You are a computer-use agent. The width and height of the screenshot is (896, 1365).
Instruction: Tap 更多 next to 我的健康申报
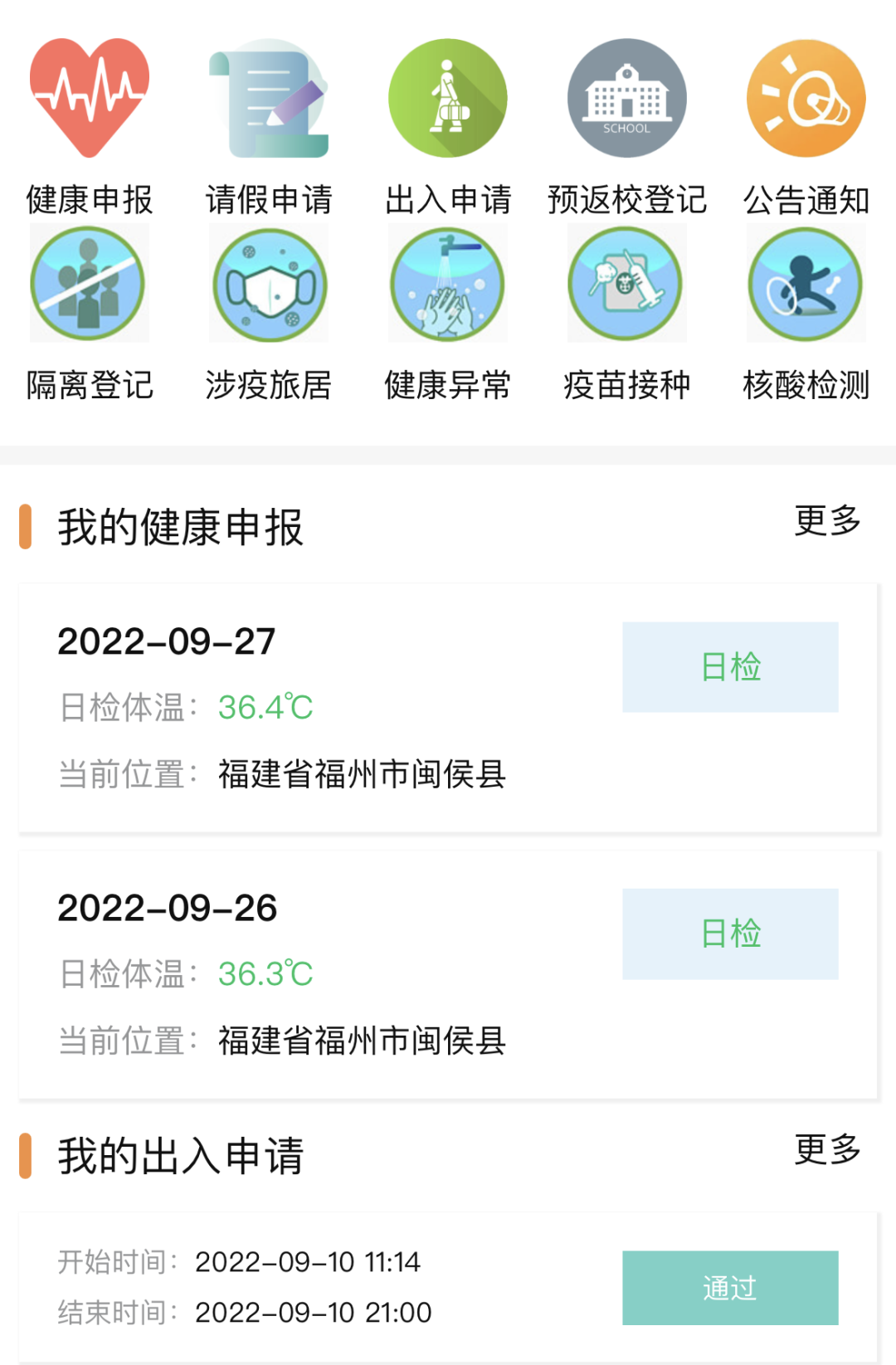[x=827, y=521]
